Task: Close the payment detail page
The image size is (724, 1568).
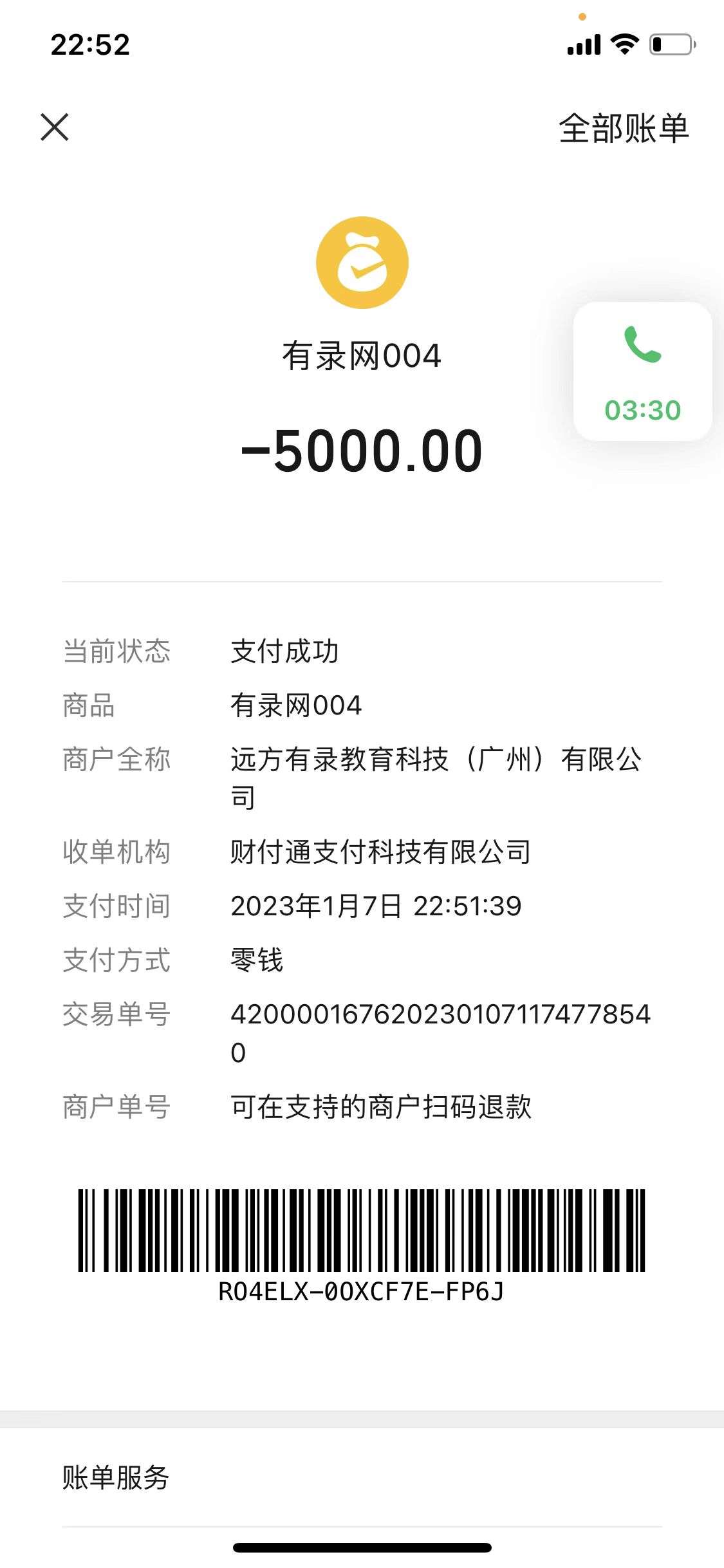Action: (55, 127)
